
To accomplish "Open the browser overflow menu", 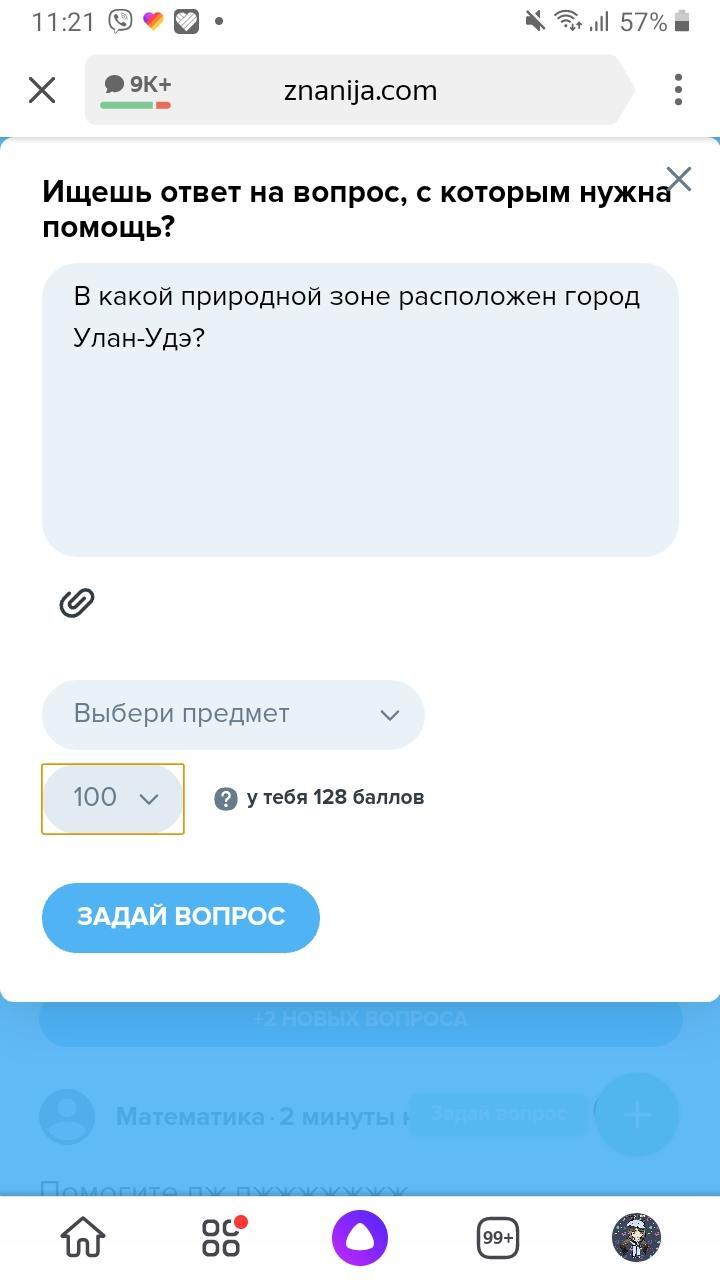I will coord(678,90).
